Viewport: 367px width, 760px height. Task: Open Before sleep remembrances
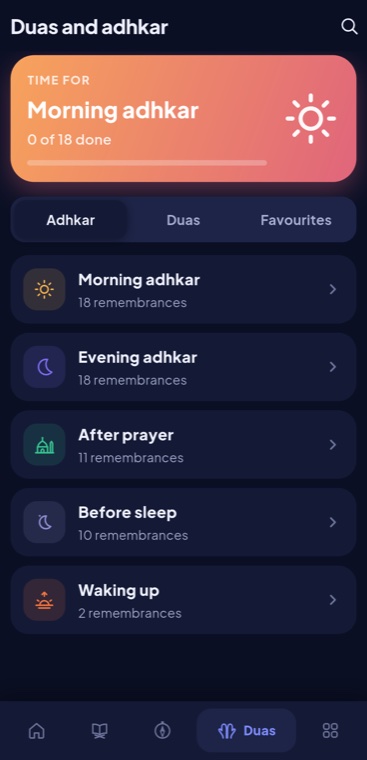tap(183, 522)
